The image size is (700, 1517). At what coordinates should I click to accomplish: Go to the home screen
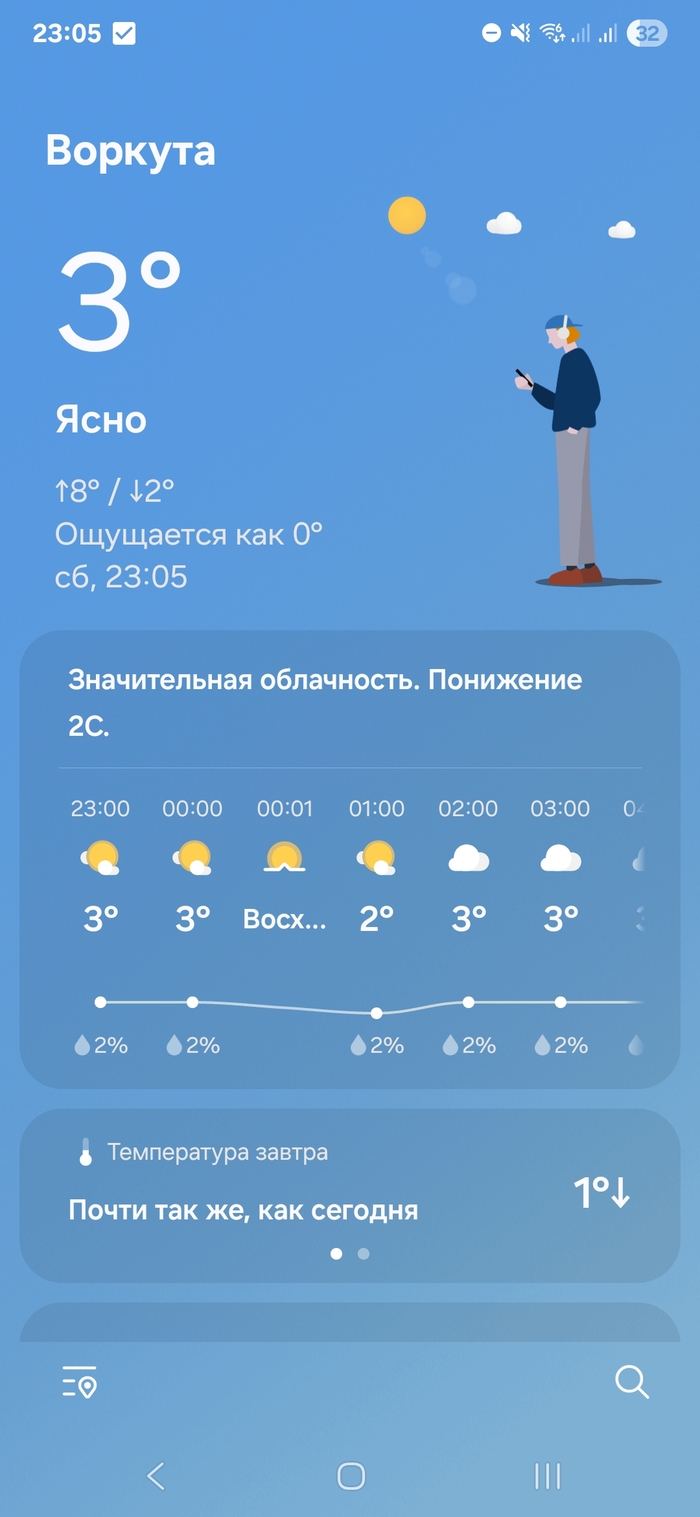pyautogui.click(x=351, y=1476)
